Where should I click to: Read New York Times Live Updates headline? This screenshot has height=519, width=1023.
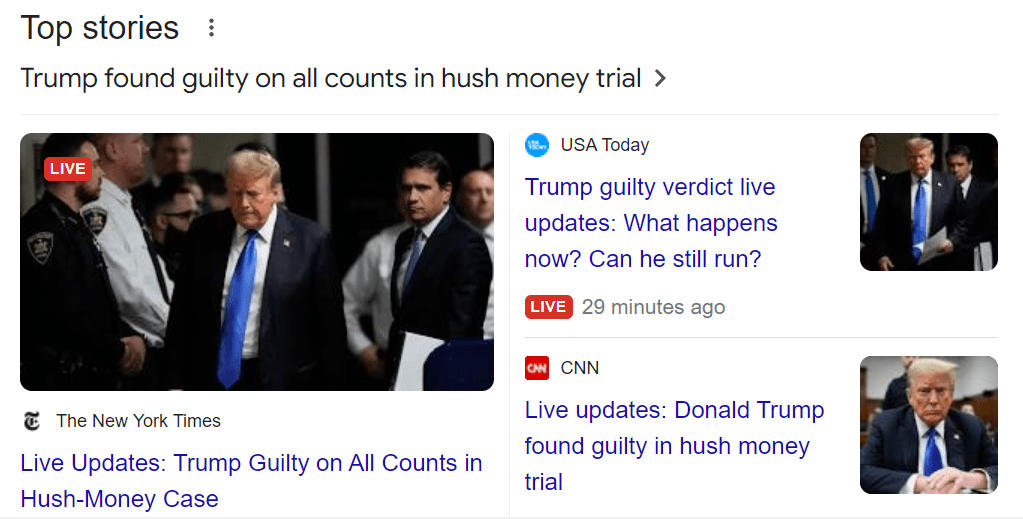251,480
